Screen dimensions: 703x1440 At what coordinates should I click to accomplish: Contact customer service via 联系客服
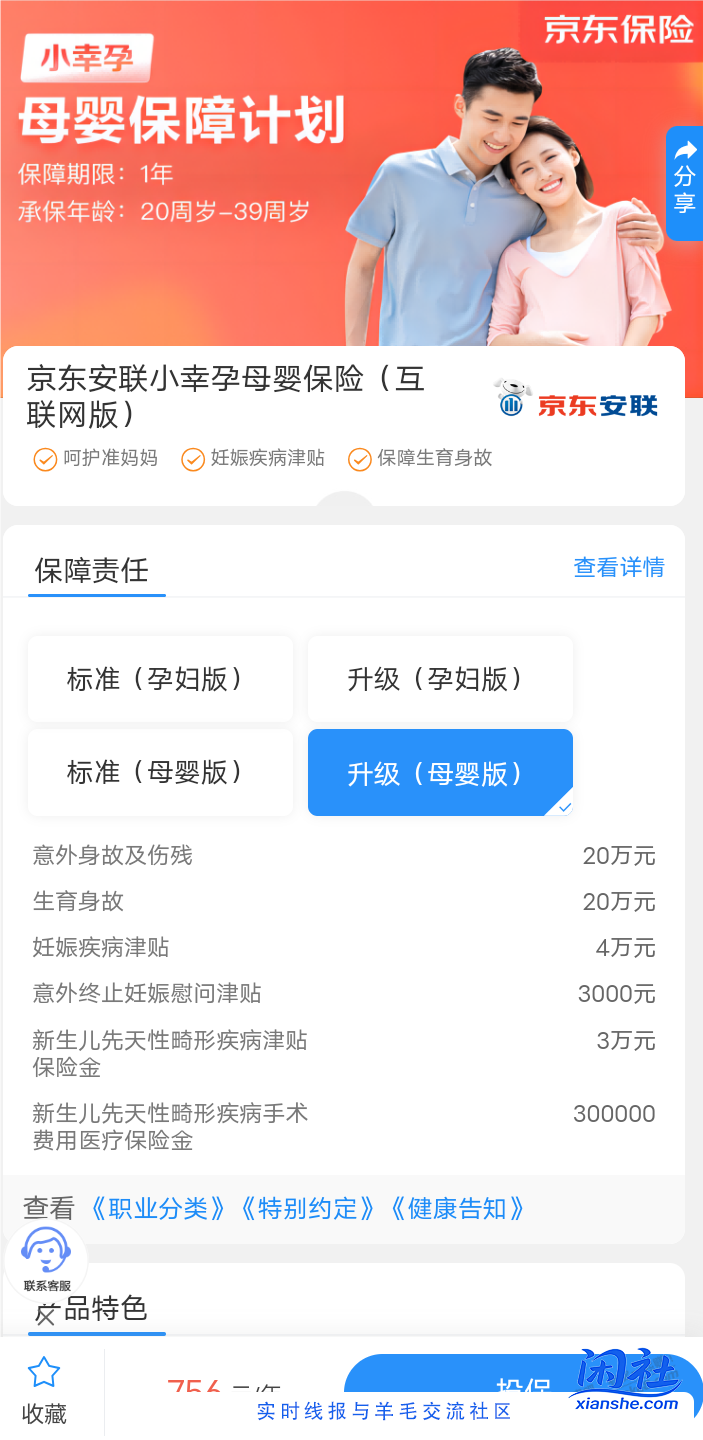[47, 1260]
